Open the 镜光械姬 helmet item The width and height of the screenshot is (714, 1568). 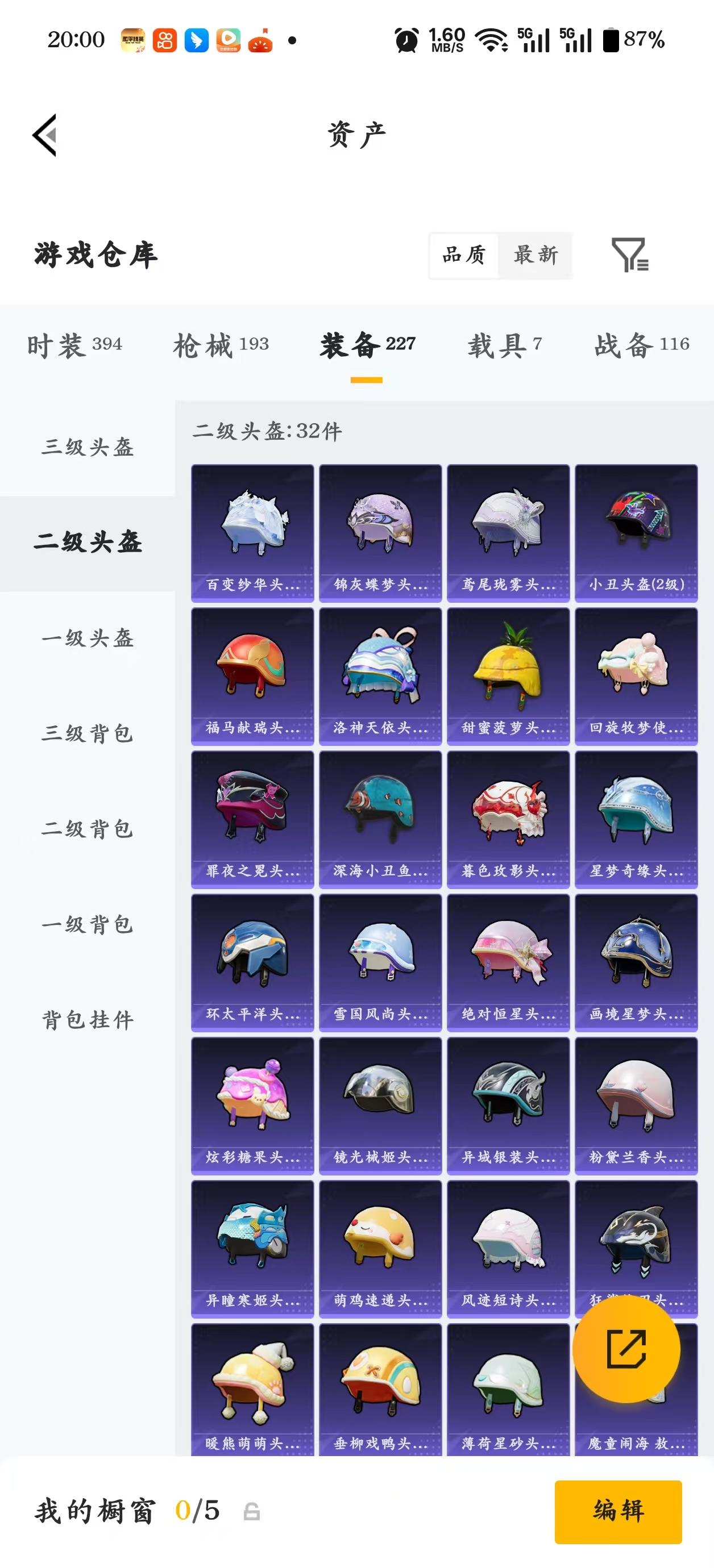[380, 1106]
